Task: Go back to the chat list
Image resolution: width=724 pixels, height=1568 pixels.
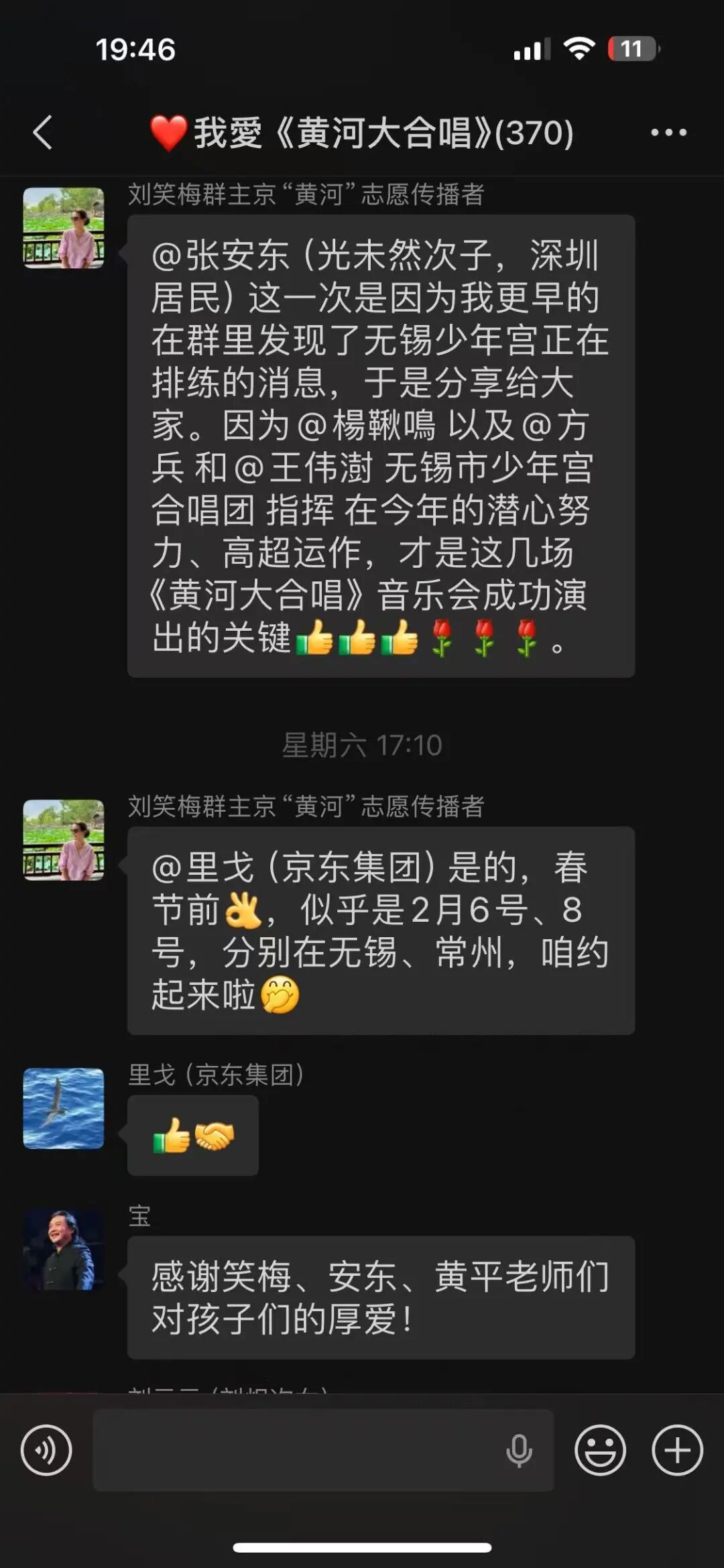Action: [x=43, y=132]
